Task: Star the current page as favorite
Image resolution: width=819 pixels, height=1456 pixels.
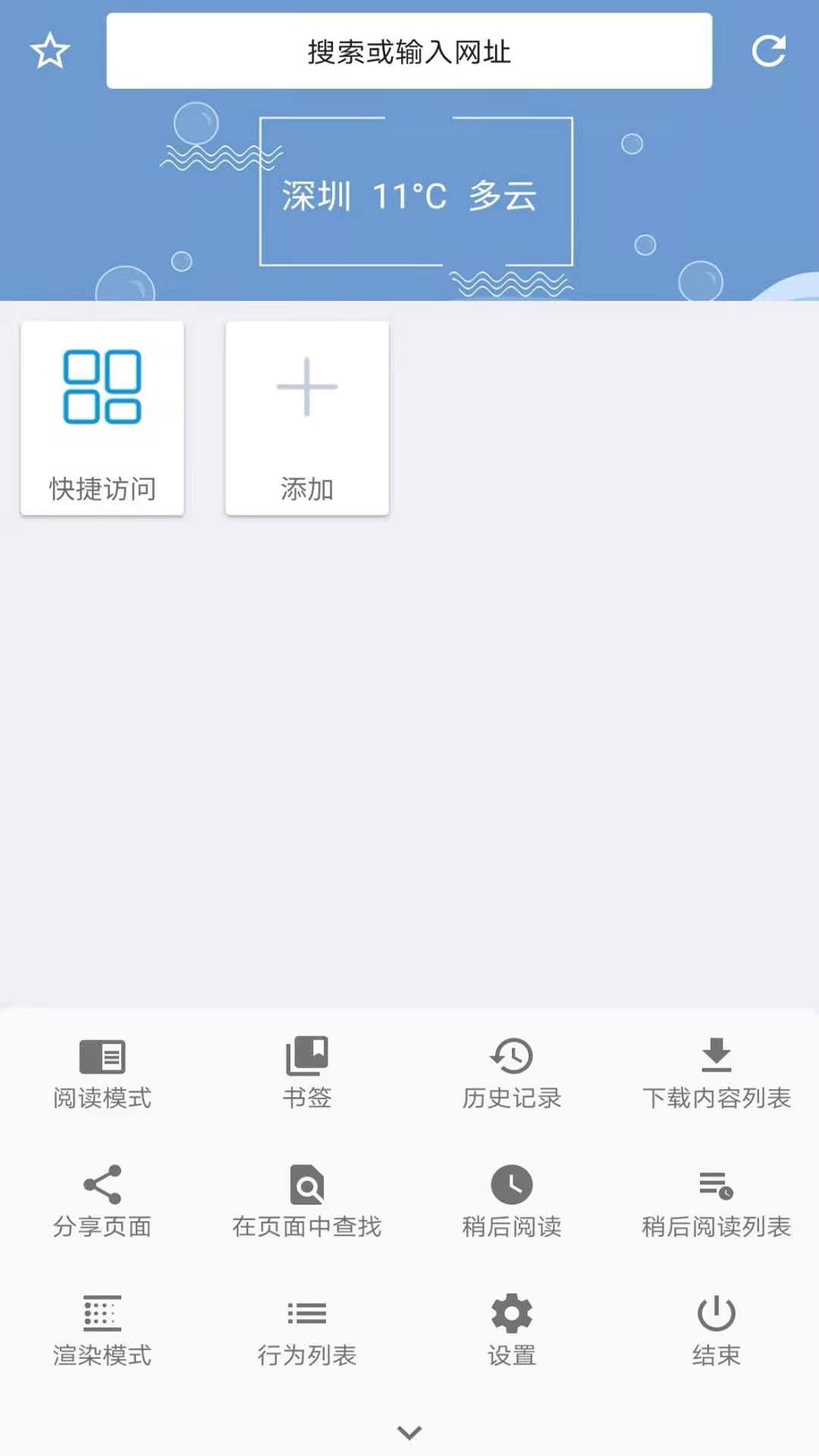Action: (x=49, y=52)
